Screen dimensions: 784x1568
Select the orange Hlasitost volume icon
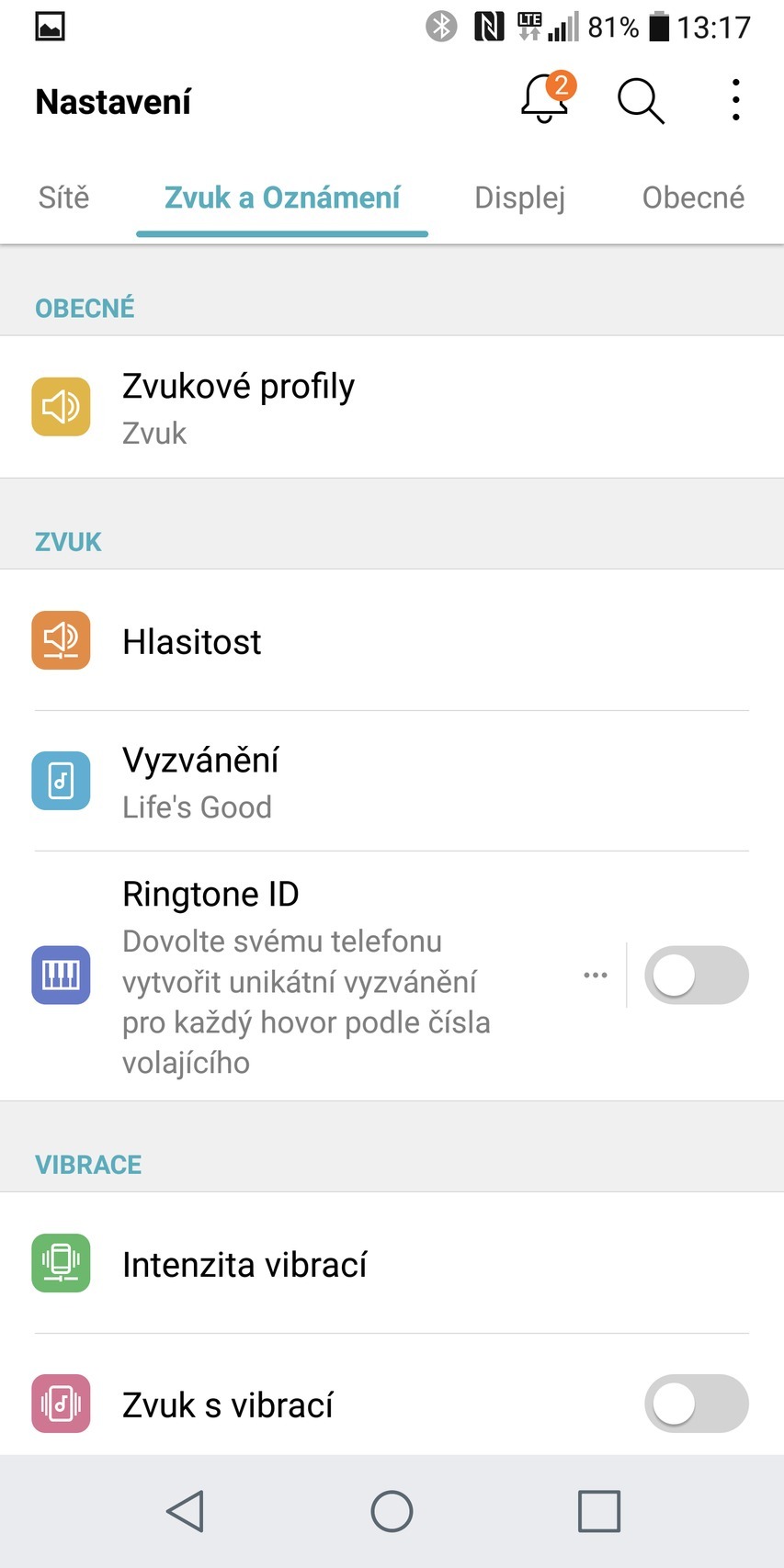pos(60,640)
